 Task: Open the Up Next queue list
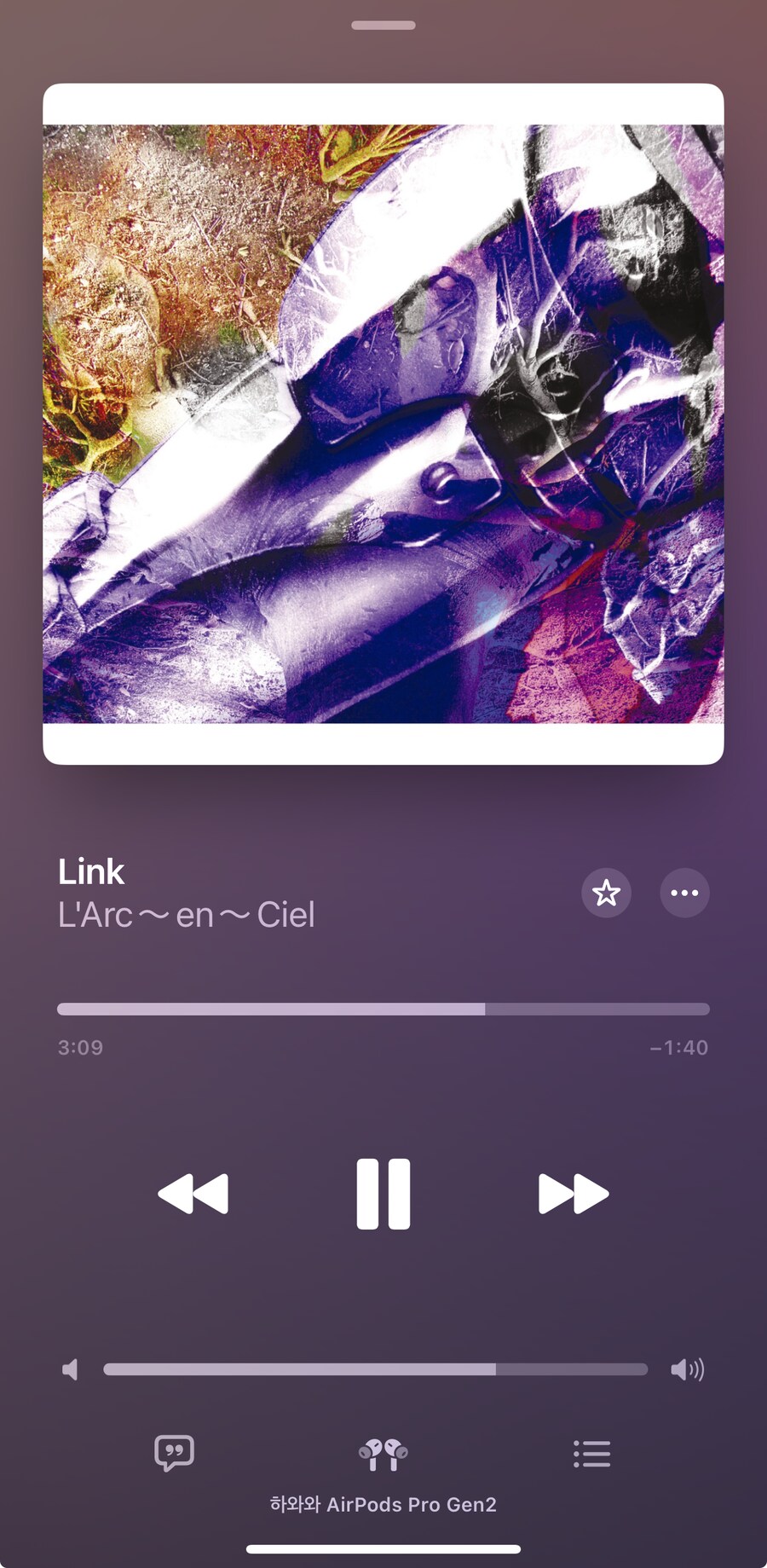[x=591, y=1453]
